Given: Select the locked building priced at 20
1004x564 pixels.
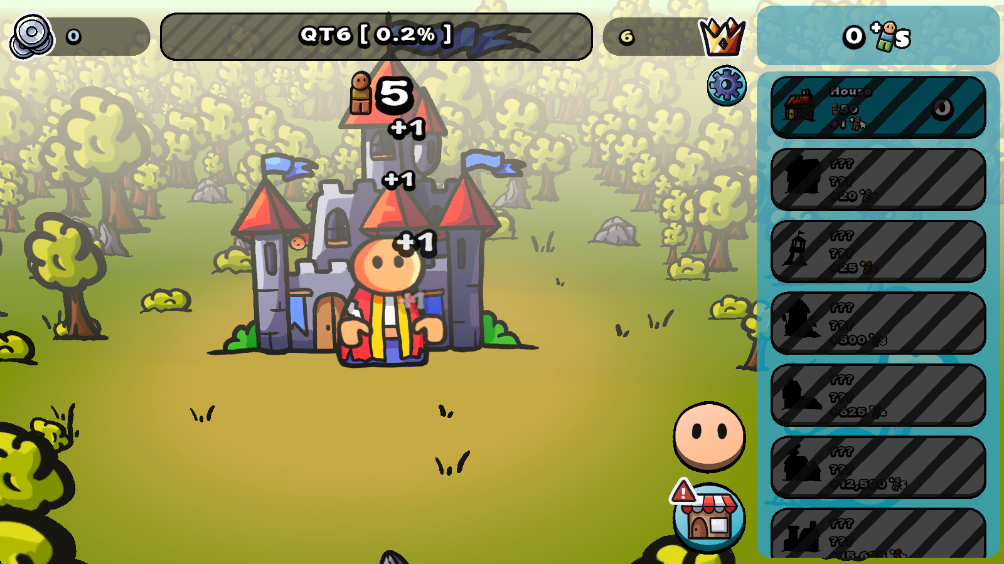Looking at the screenshot, I should [x=878, y=179].
